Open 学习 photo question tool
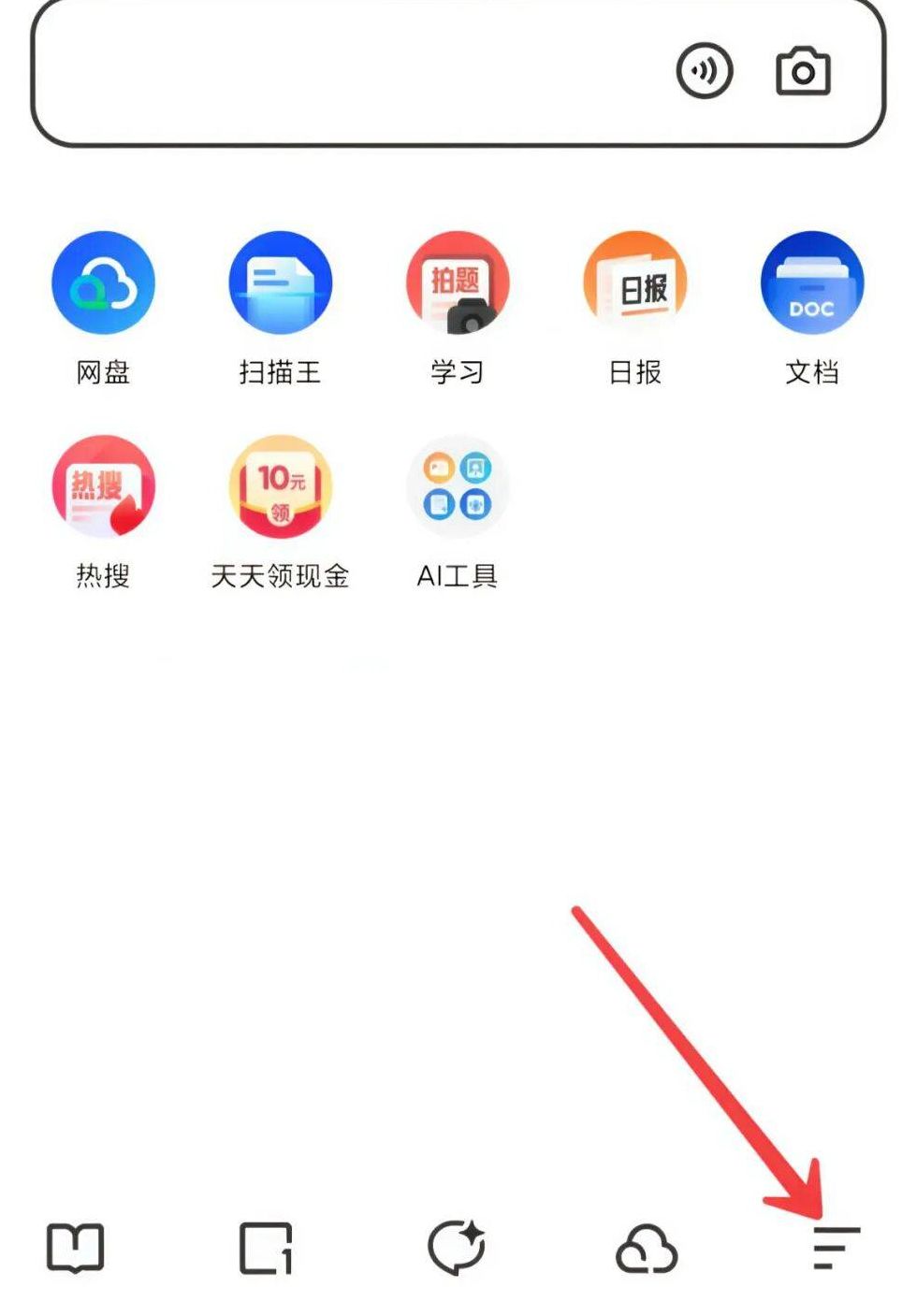This screenshot has width=917, height=1316. pos(457,283)
